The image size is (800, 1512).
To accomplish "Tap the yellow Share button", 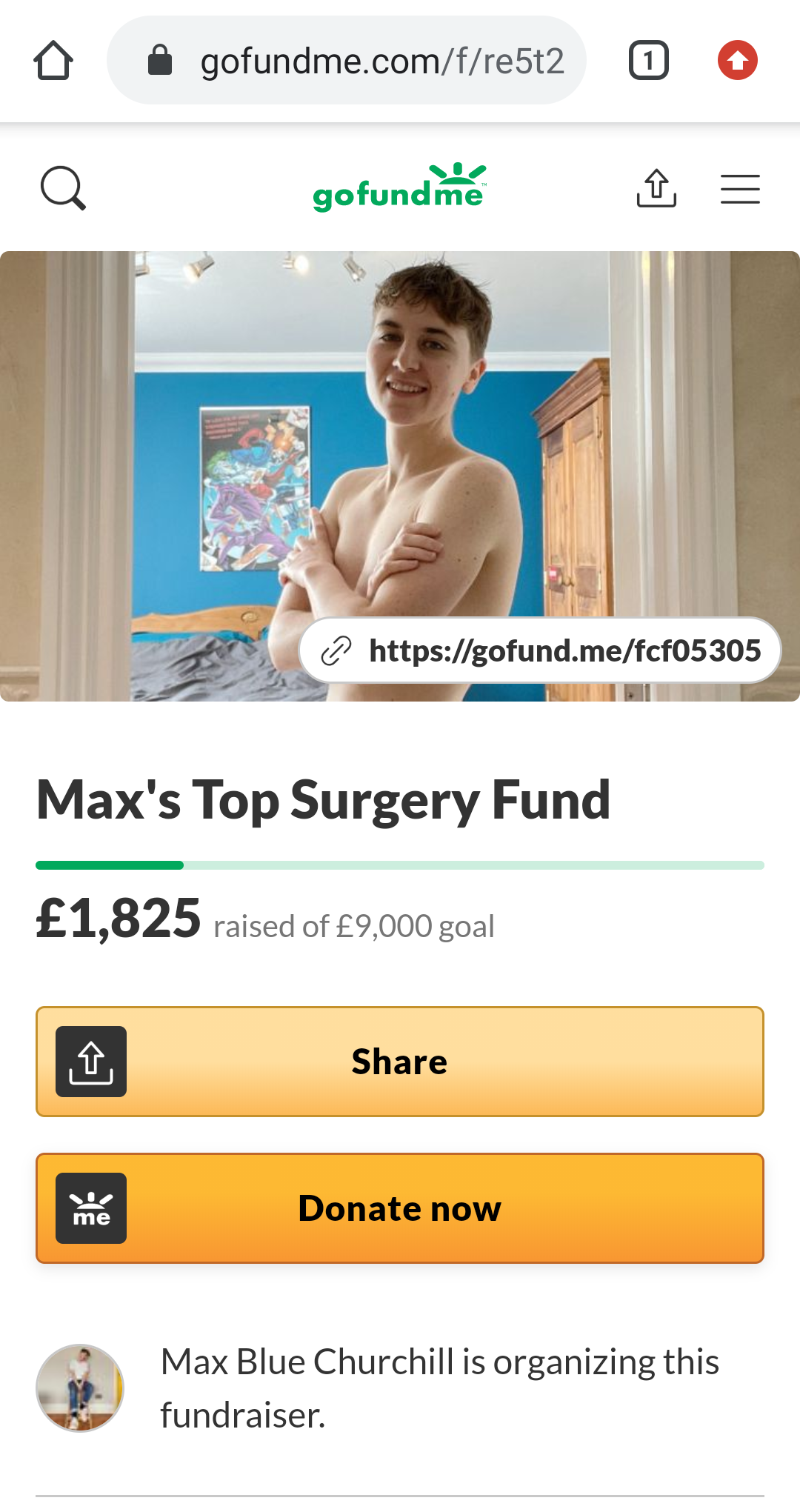I will tap(400, 1062).
